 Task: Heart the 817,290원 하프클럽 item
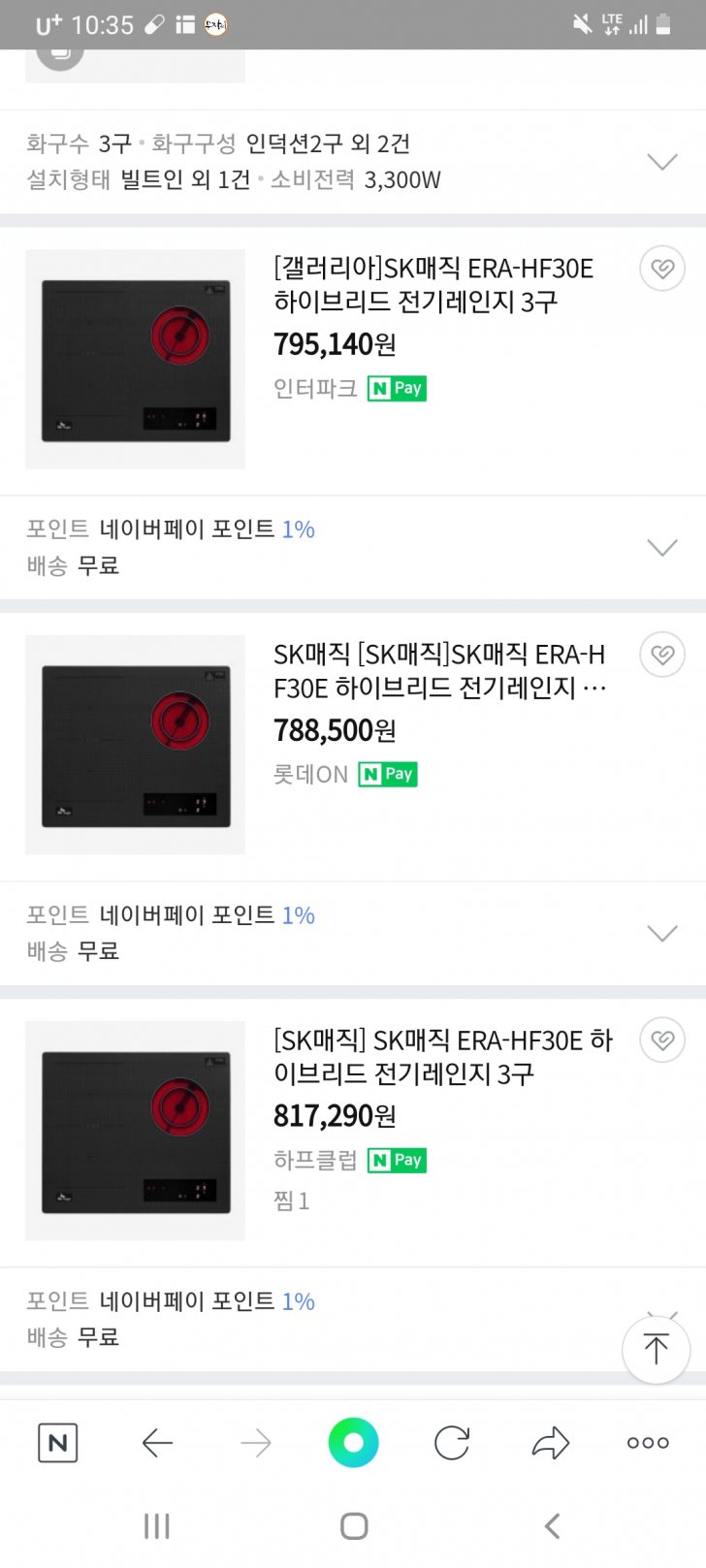pos(662,1040)
